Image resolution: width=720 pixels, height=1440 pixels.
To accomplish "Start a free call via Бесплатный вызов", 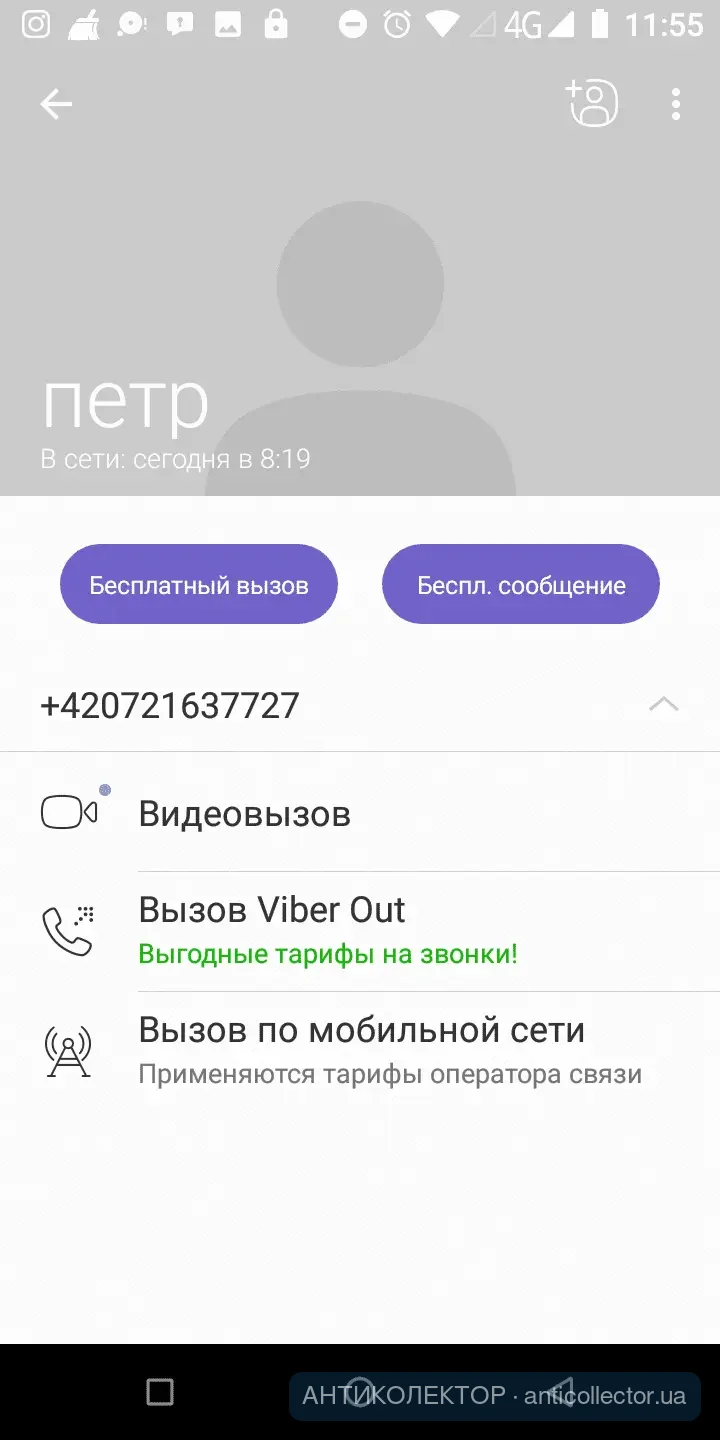I will tap(199, 585).
